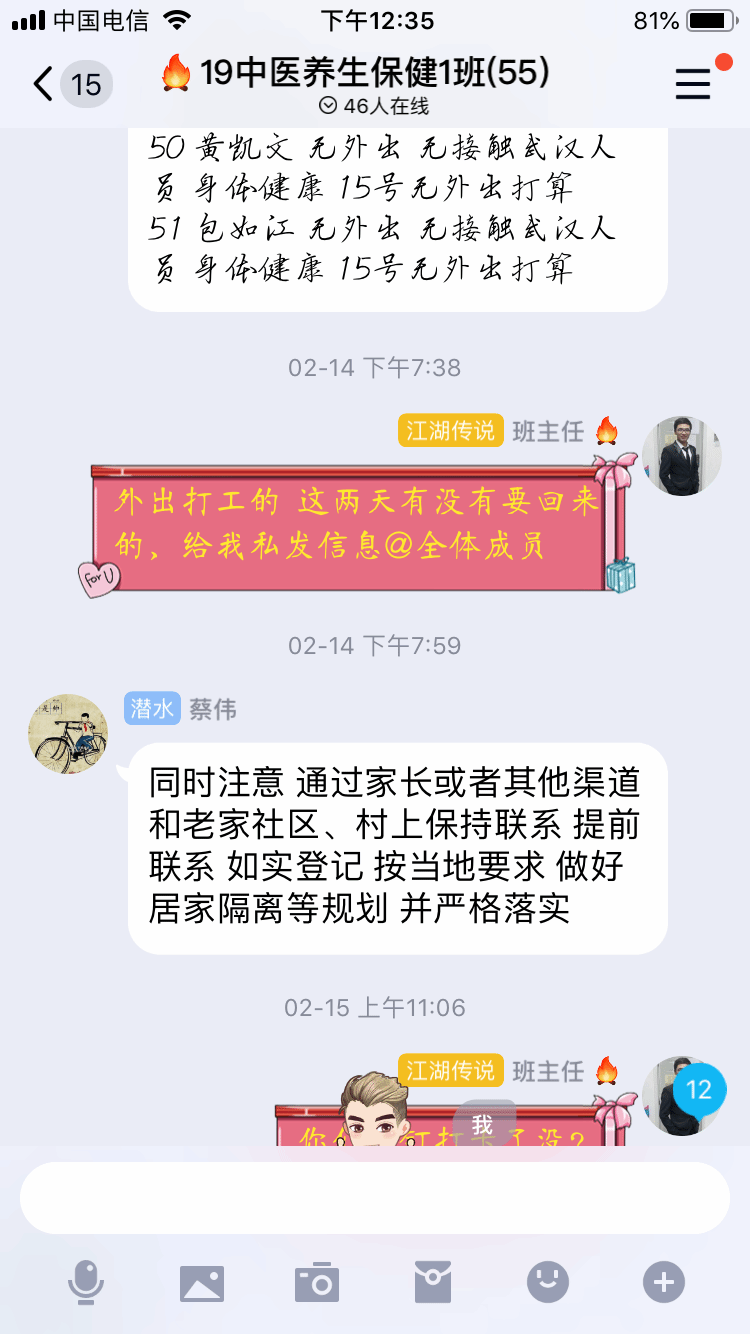This screenshot has width=750, height=1334.
Task: Open the red envelope option
Action: [433, 1282]
